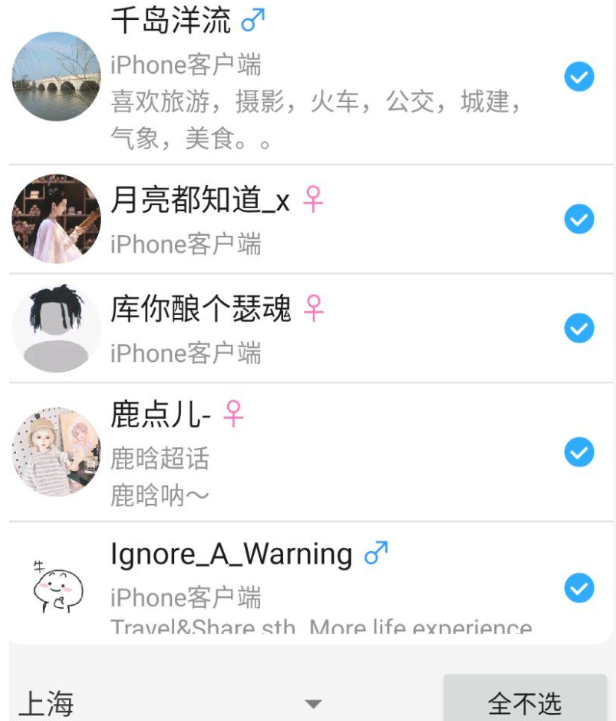Open 千岛洋流's profile avatar

point(56,77)
